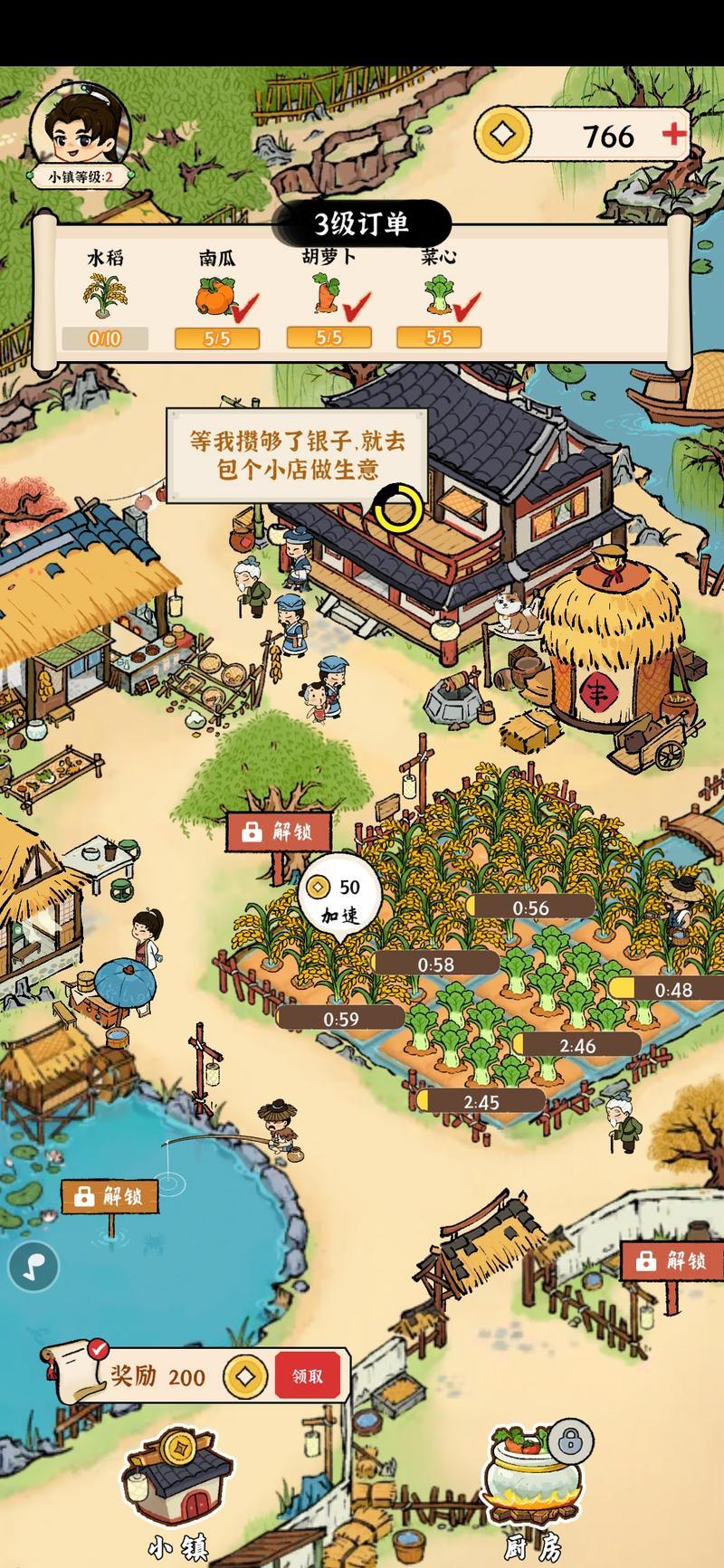Claim the 200 coin reward with 领取
The image size is (724, 1568).
point(307,1376)
